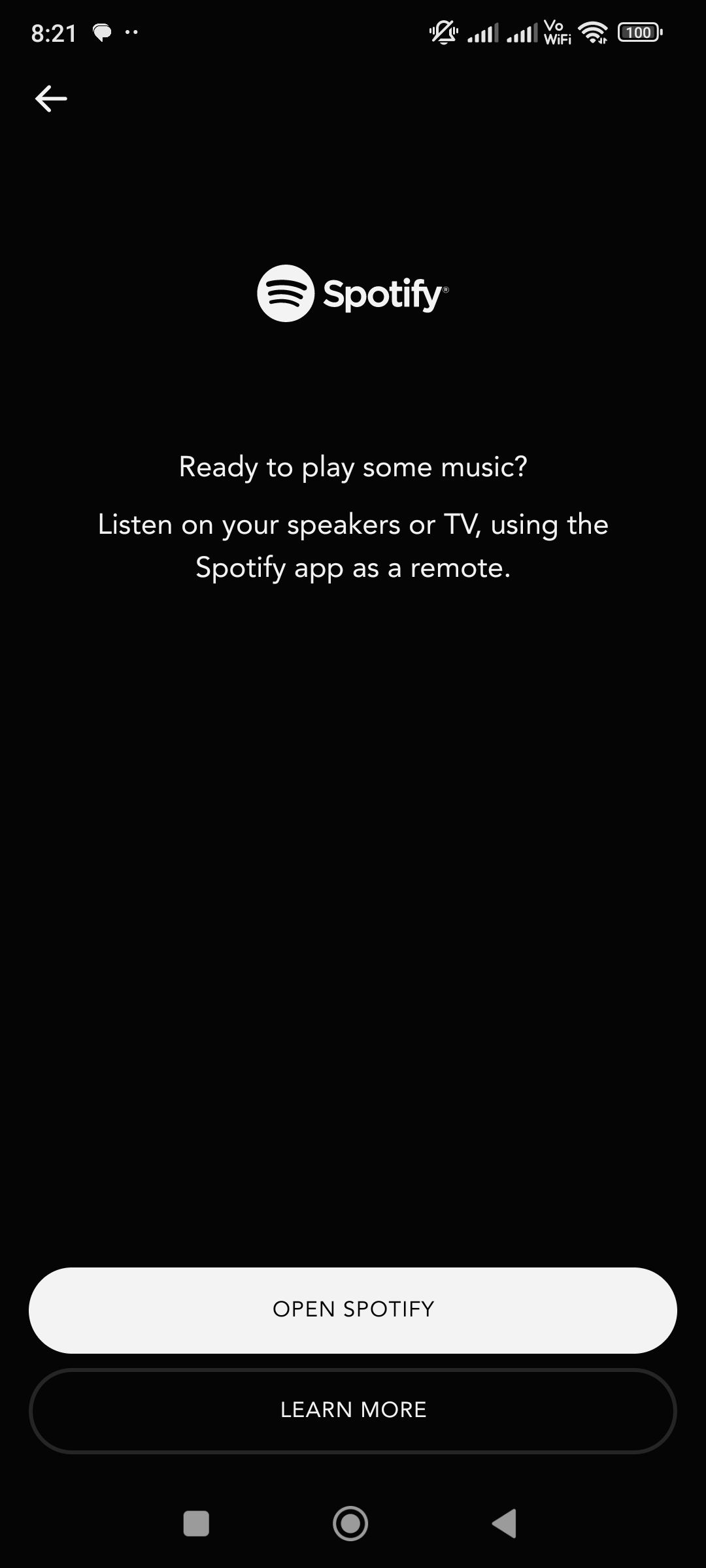Viewport: 706px width, 1568px height.
Task: Tap the Open Spotify button
Action: 353,1310
